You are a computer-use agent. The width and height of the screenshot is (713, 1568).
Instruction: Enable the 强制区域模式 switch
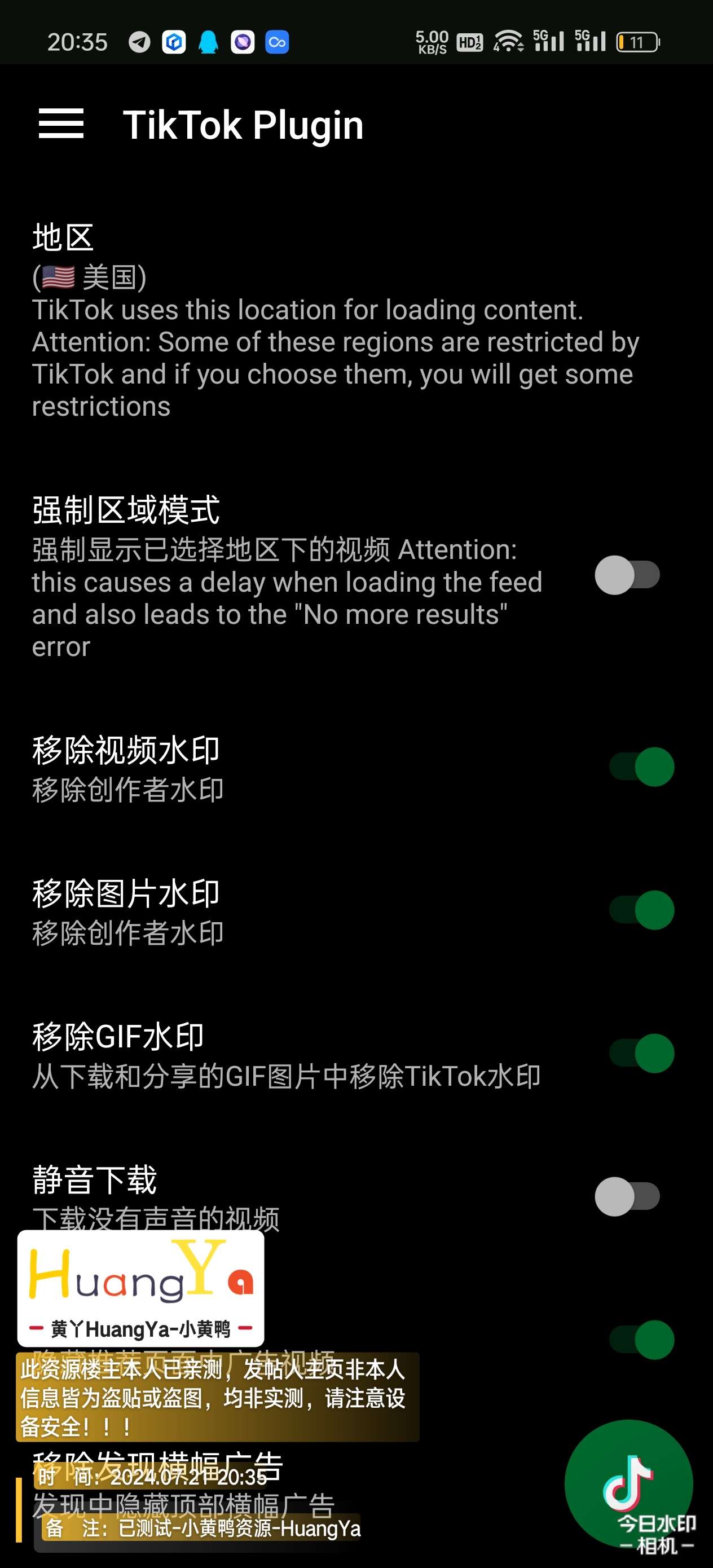[627, 575]
